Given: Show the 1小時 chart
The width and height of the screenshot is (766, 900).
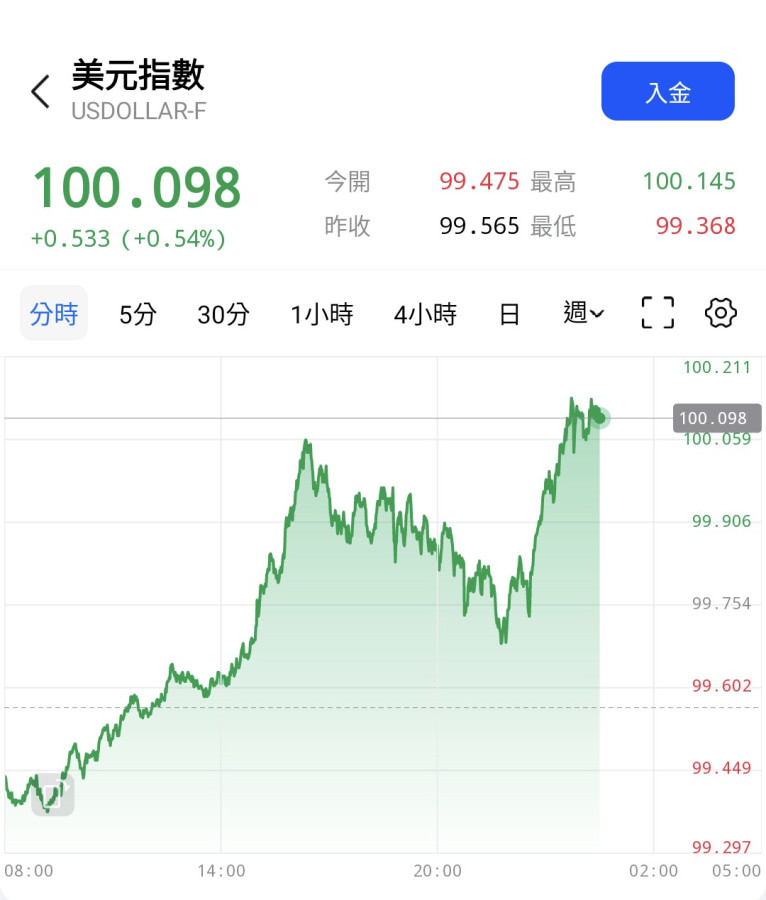Looking at the screenshot, I should coord(322,314).
